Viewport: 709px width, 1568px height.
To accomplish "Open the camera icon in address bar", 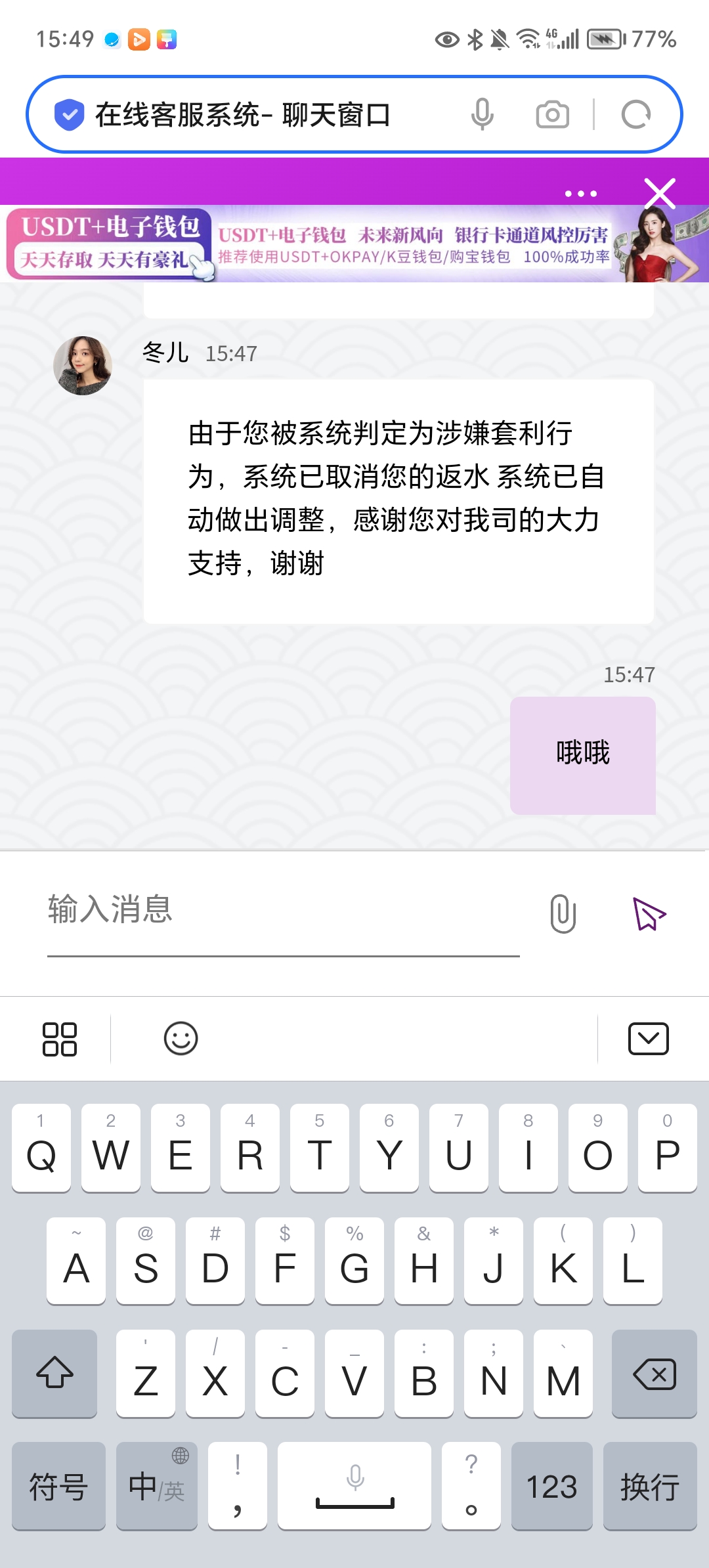I will [x=552, y=115].
